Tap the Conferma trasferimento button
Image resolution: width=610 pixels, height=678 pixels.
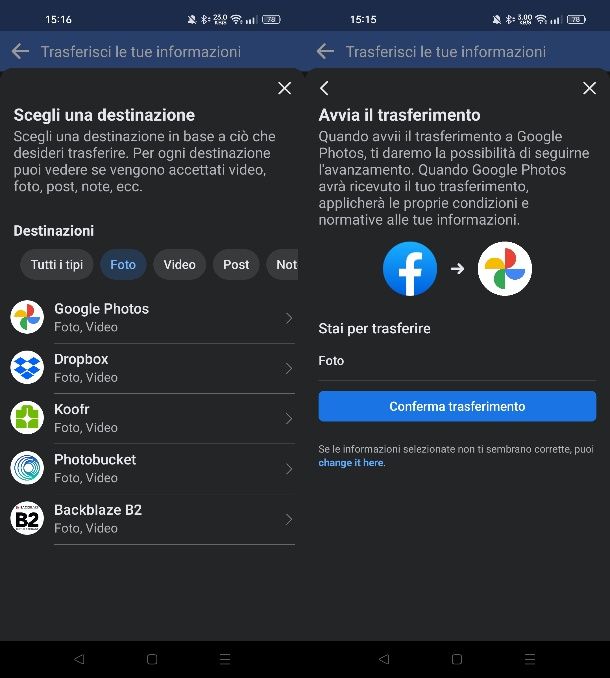457,406
